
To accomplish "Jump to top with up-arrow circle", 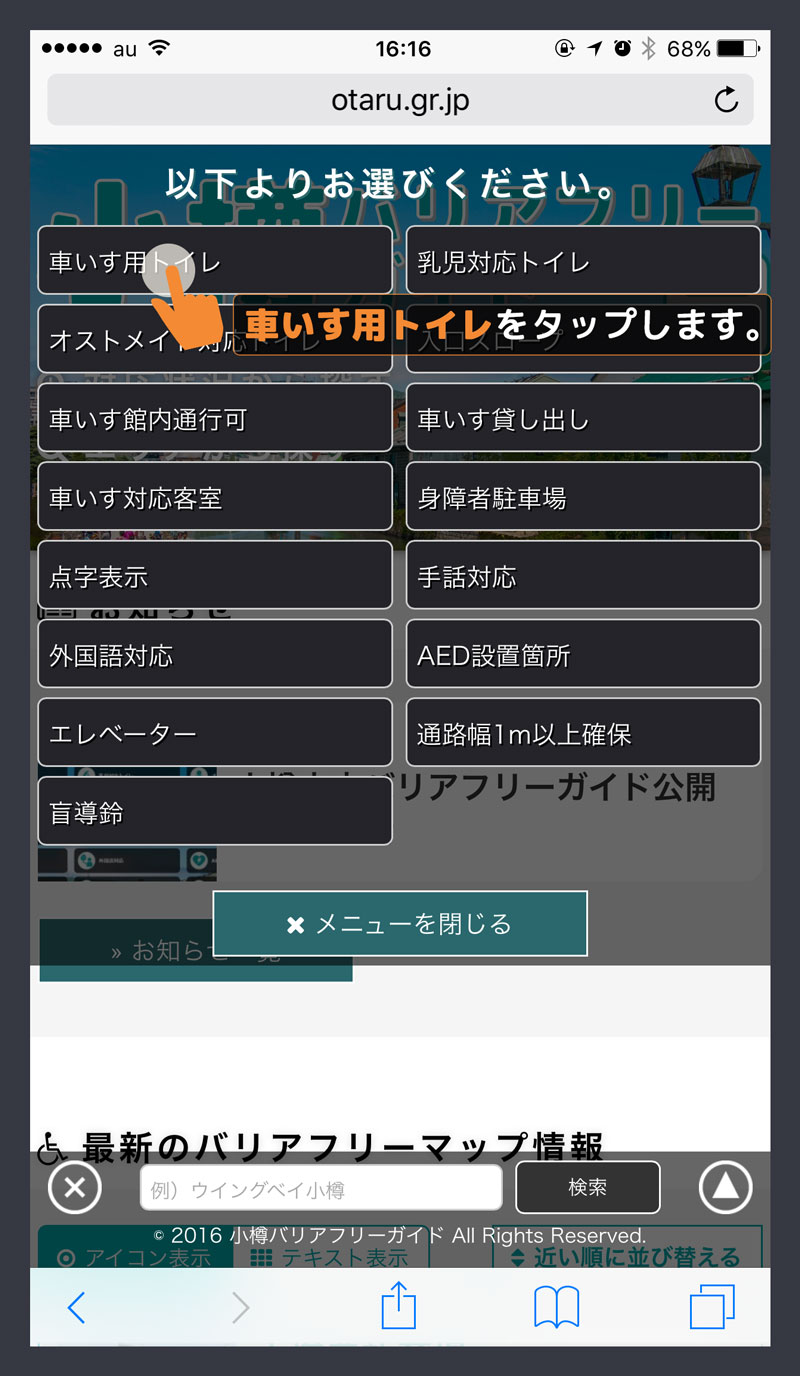I will (x=725, y=1188).
